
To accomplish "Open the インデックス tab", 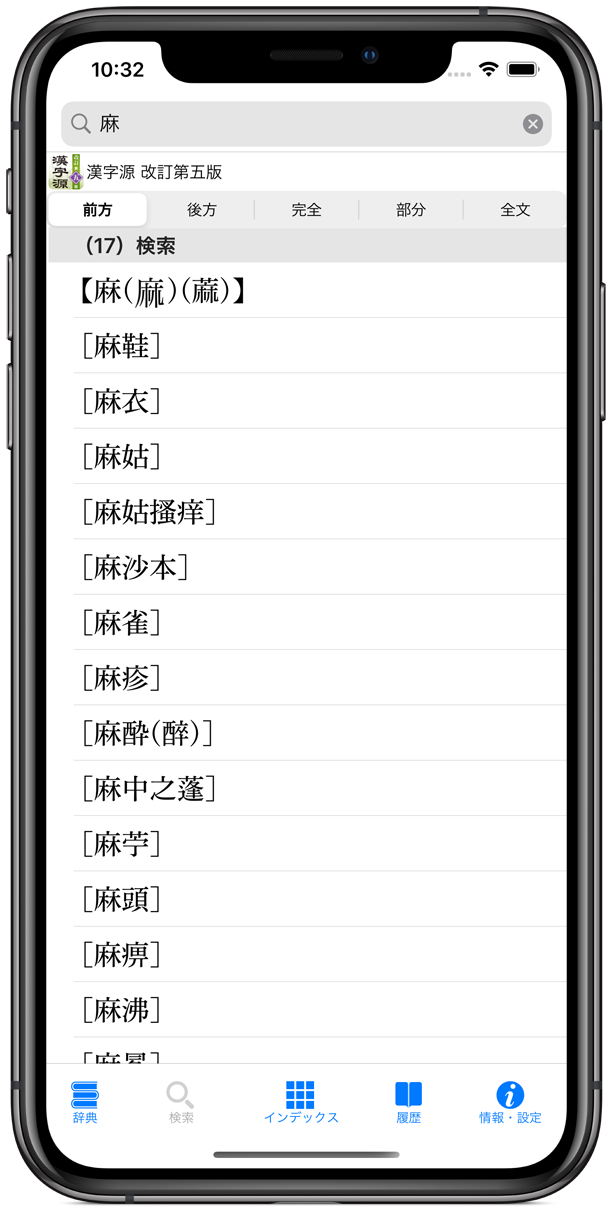I will click(x=300, y=1102).
